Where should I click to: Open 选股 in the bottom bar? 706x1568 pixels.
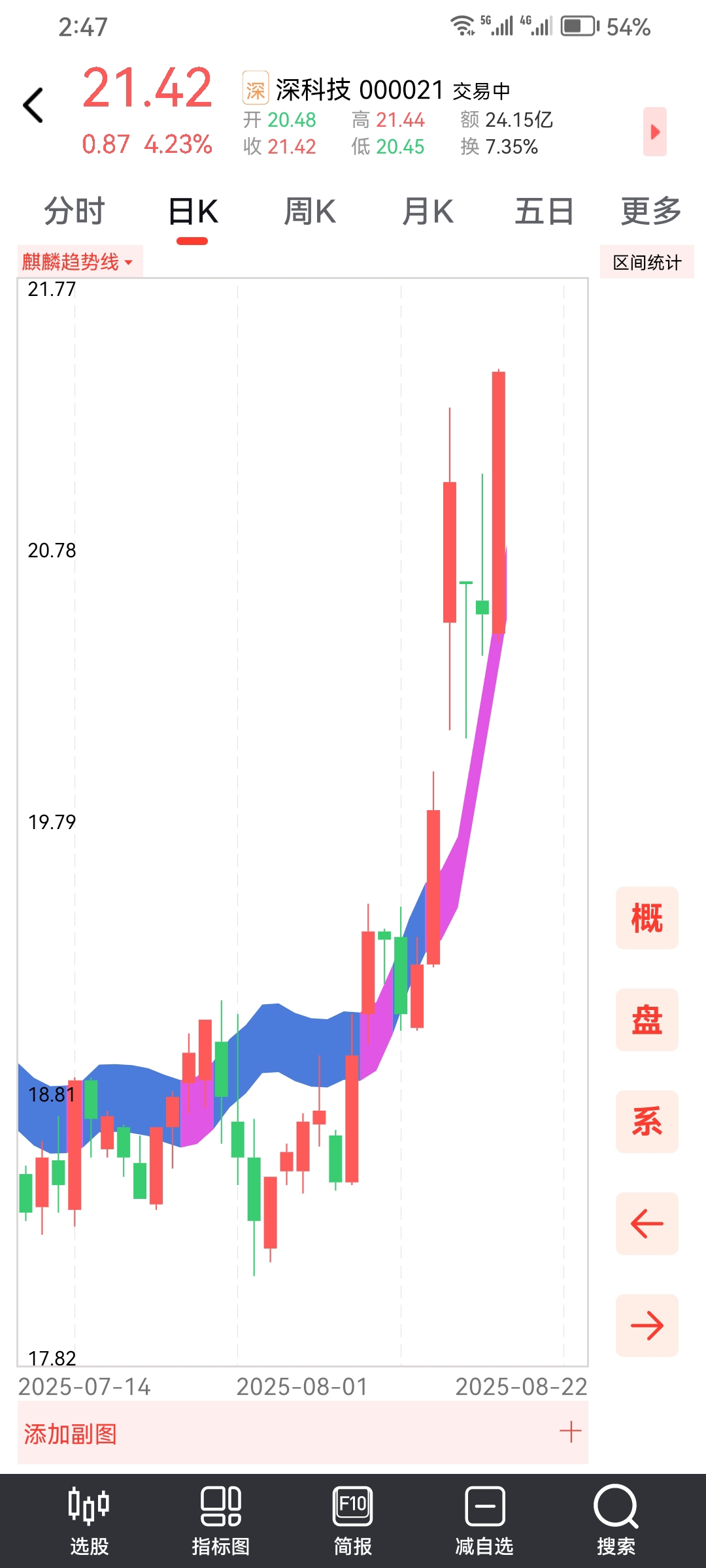(89, 1520)
